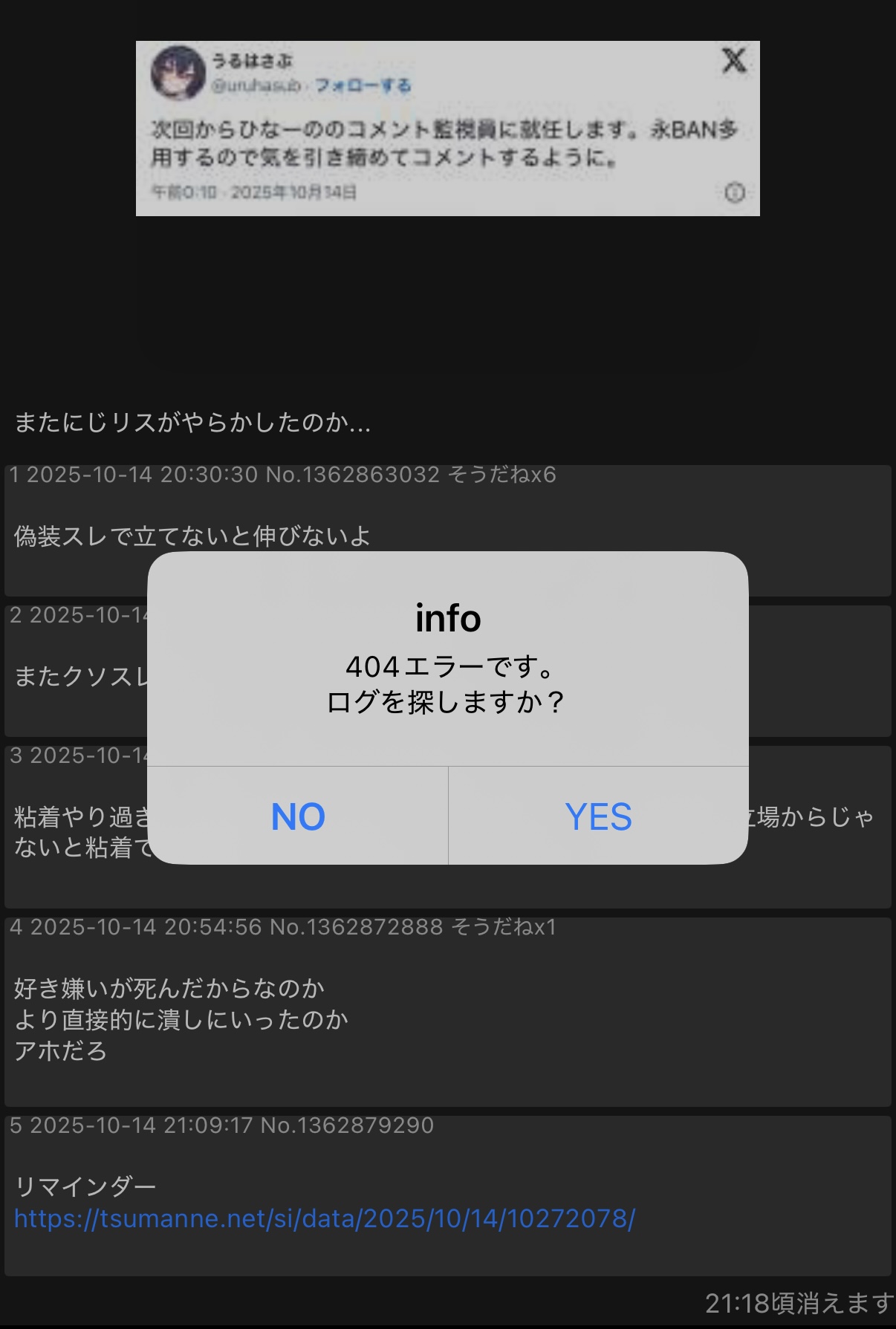Choose YES to search for the log
The image size is (896, 1329).
point(598,816)
